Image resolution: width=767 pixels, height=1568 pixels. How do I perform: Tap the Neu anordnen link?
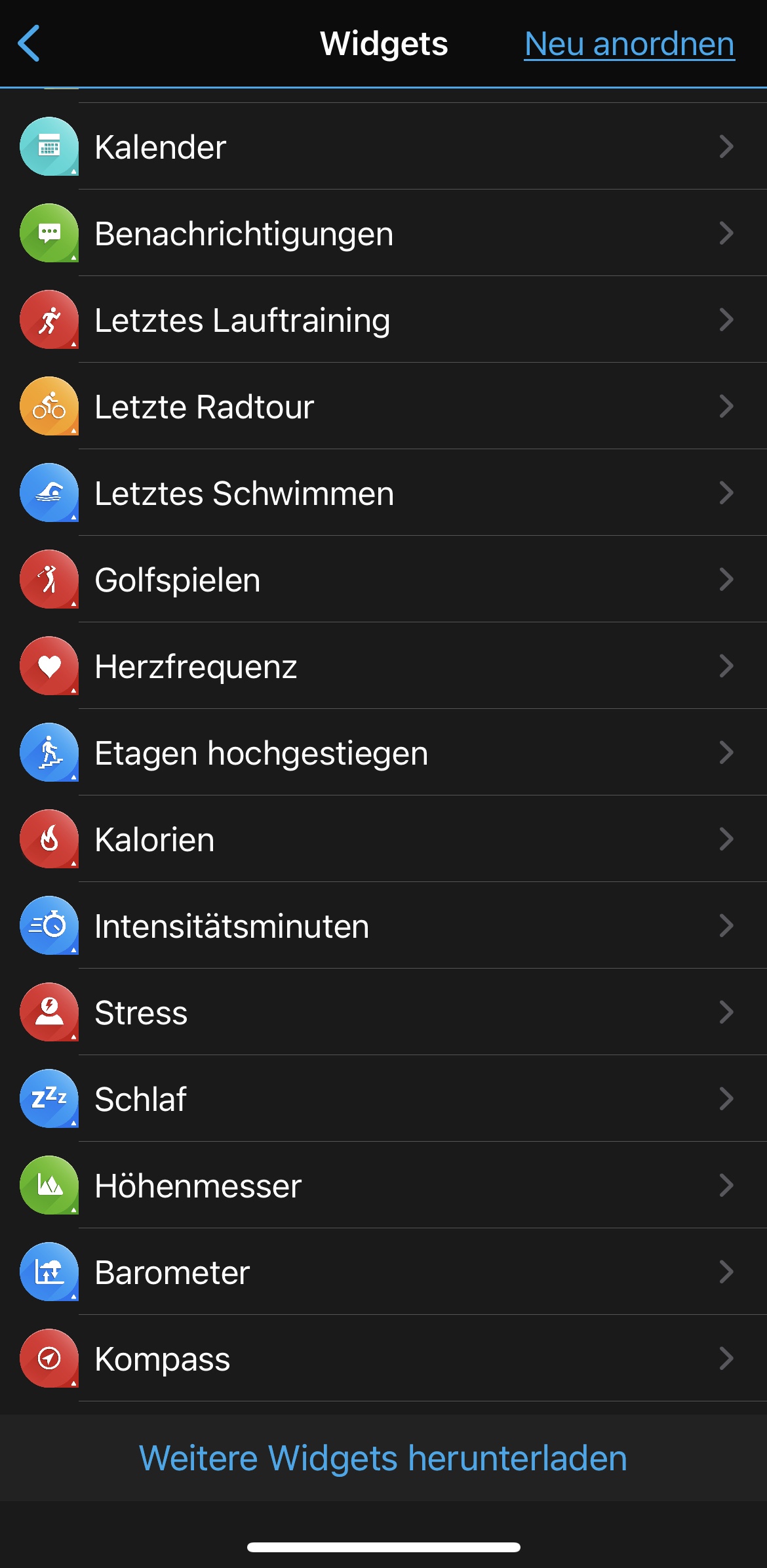click(x=629, y=45)
